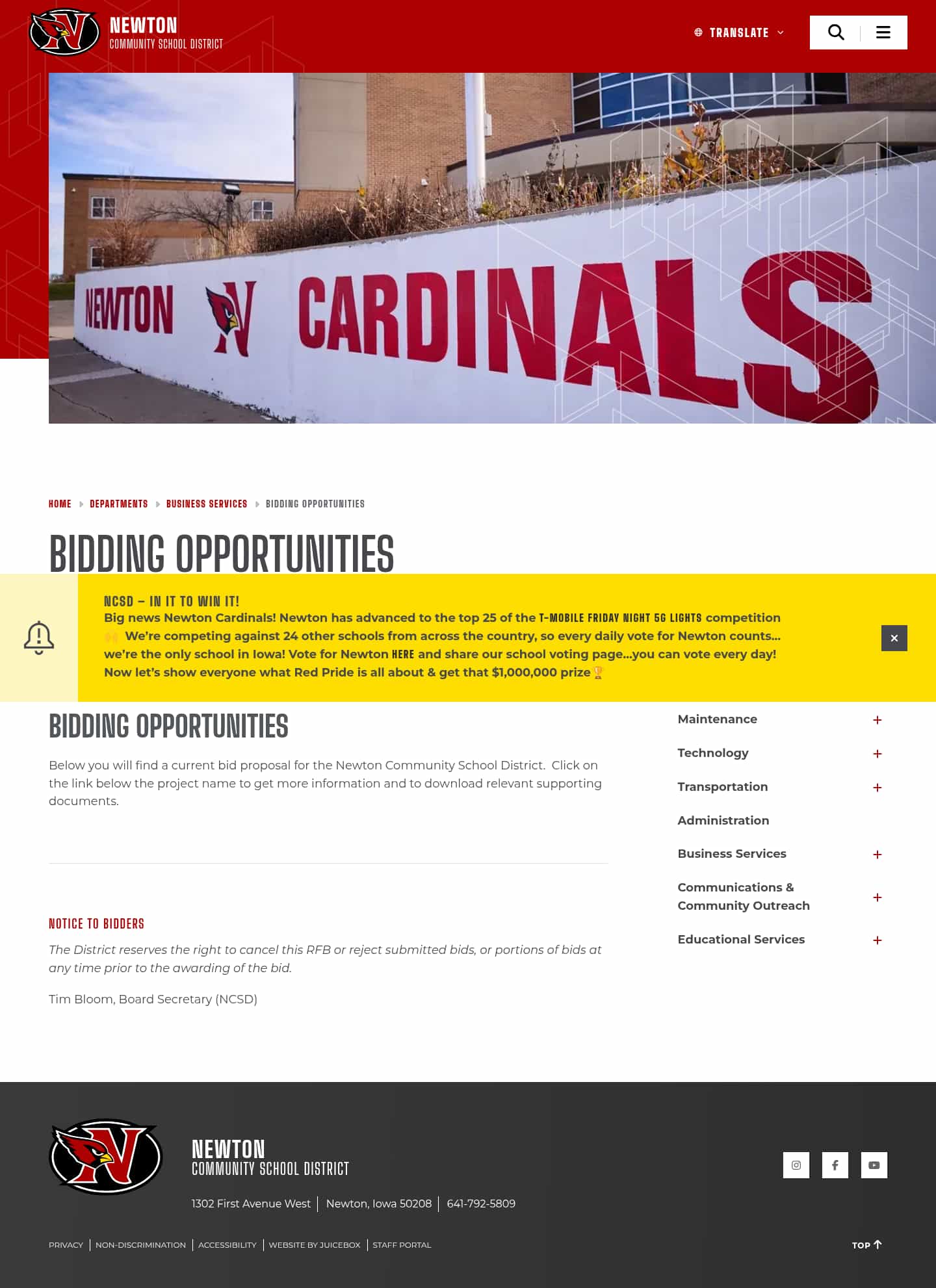Expand the Educational Services section
This screenshot has height=1288, width=936.
point(877,940)
